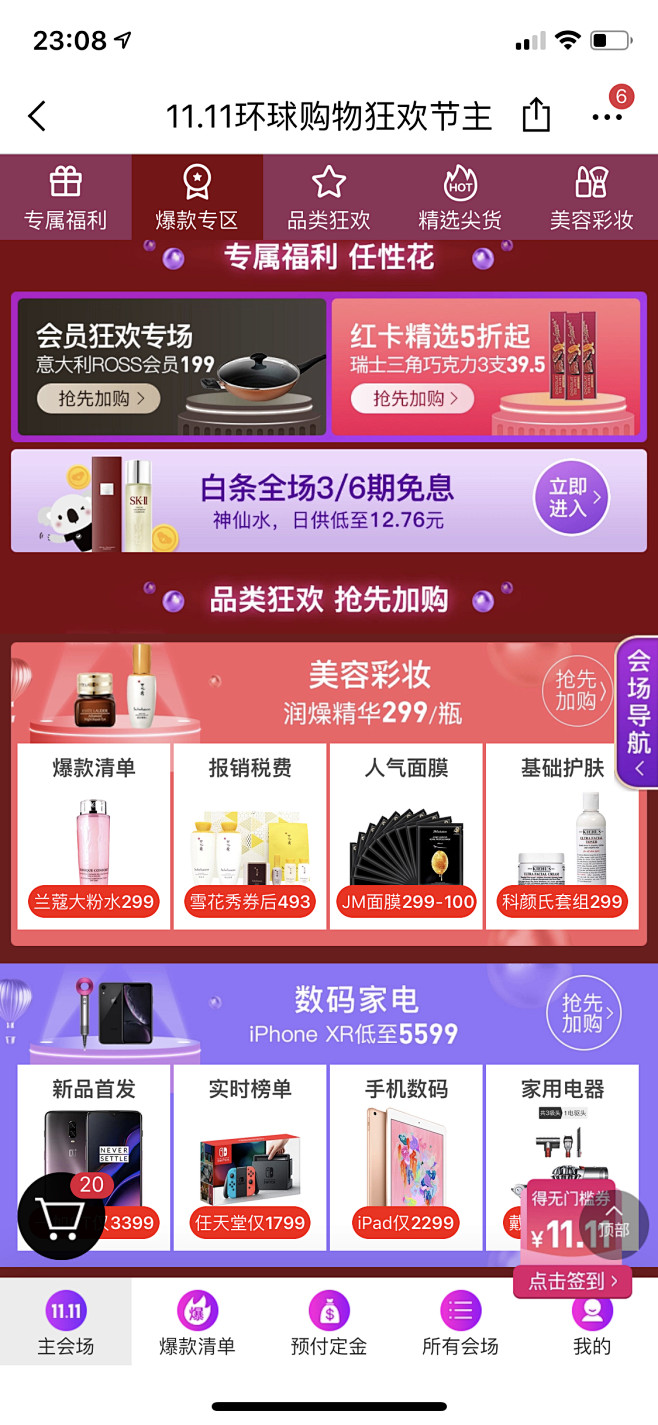Open the 美容彩妆 top tab

tap(591, 198)
